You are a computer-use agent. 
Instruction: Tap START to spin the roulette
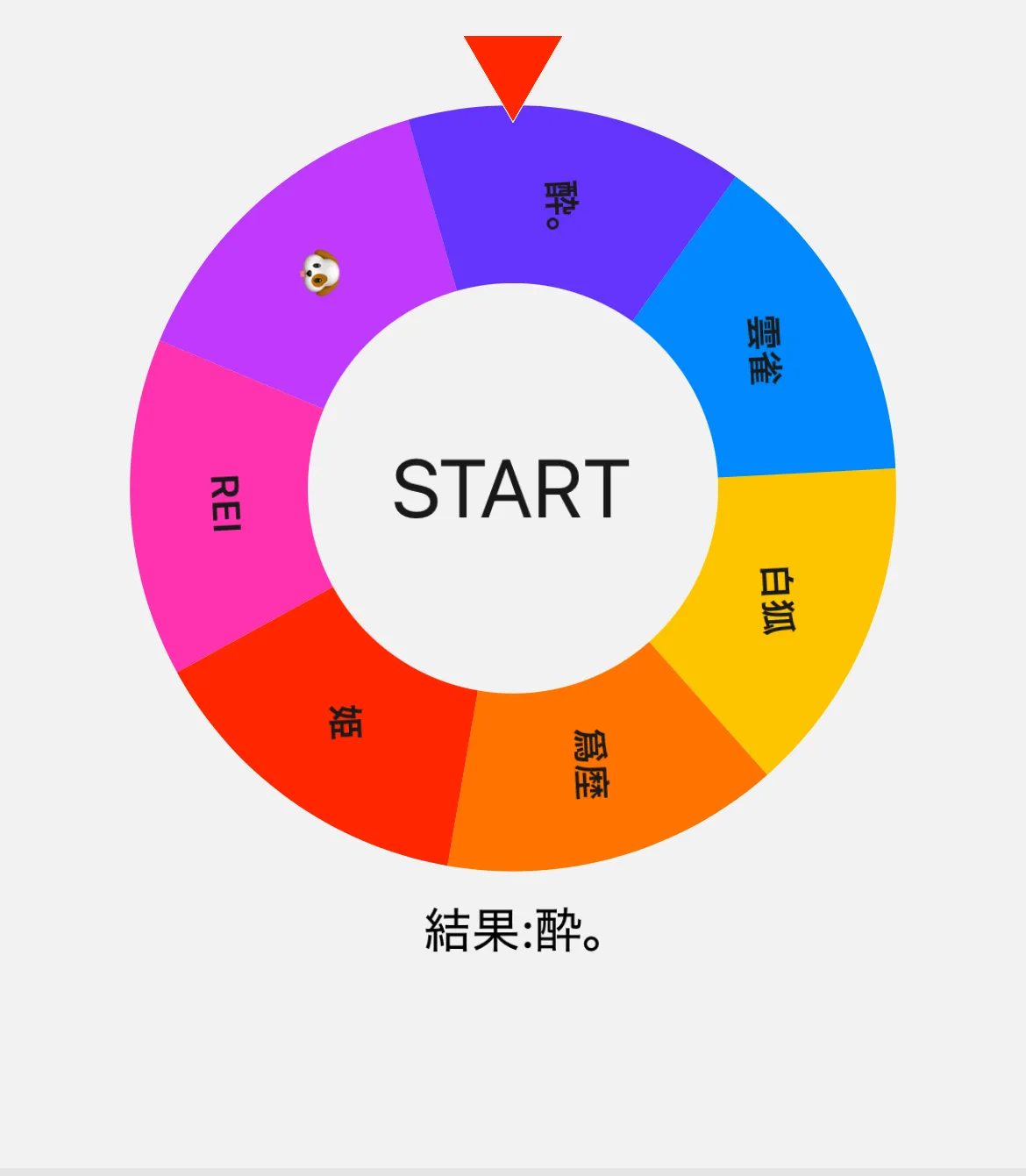pos(512,488)
